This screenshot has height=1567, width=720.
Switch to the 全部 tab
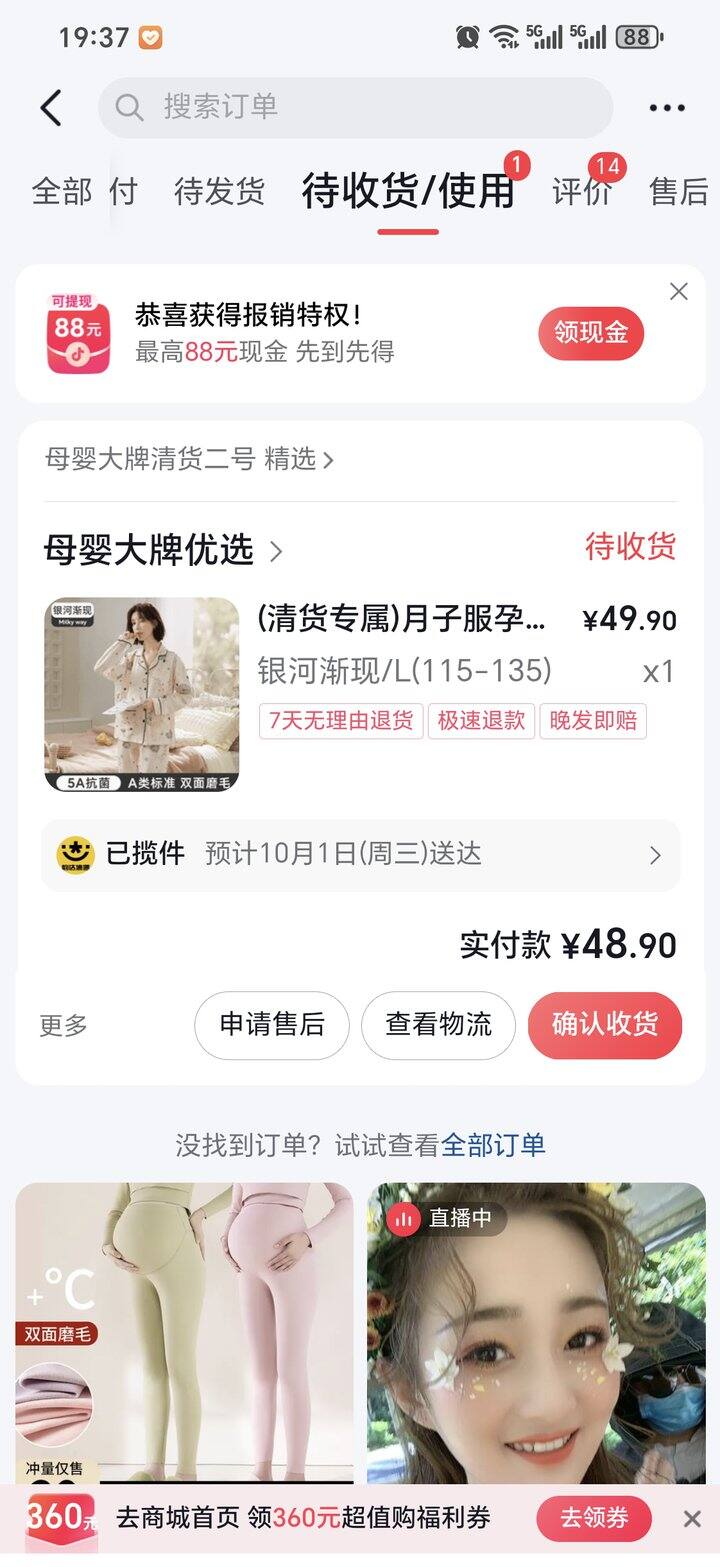62,191
